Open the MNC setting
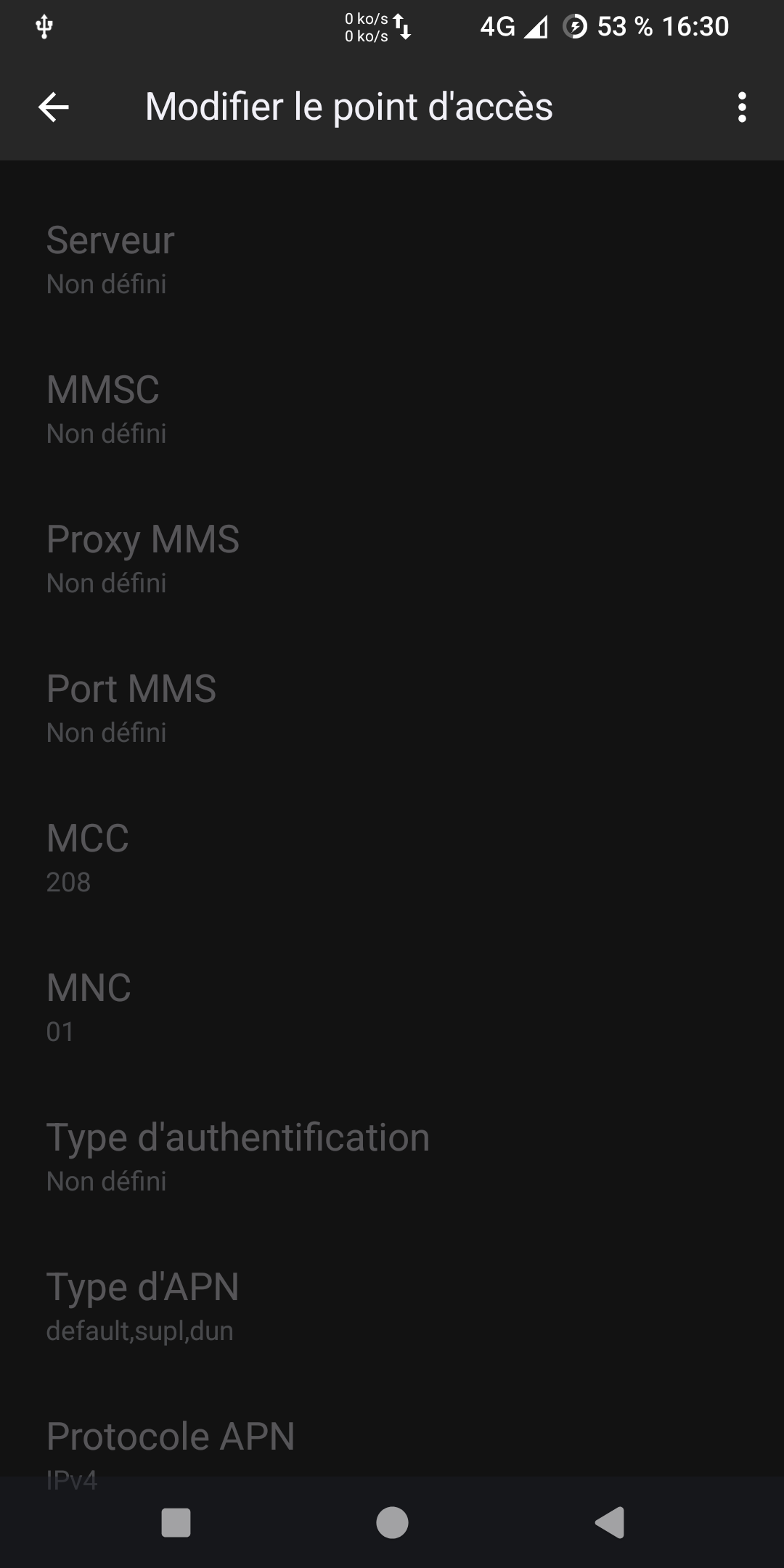Image resolution: width=784 pixels, height=1568 pixels. pos(392,1008)
